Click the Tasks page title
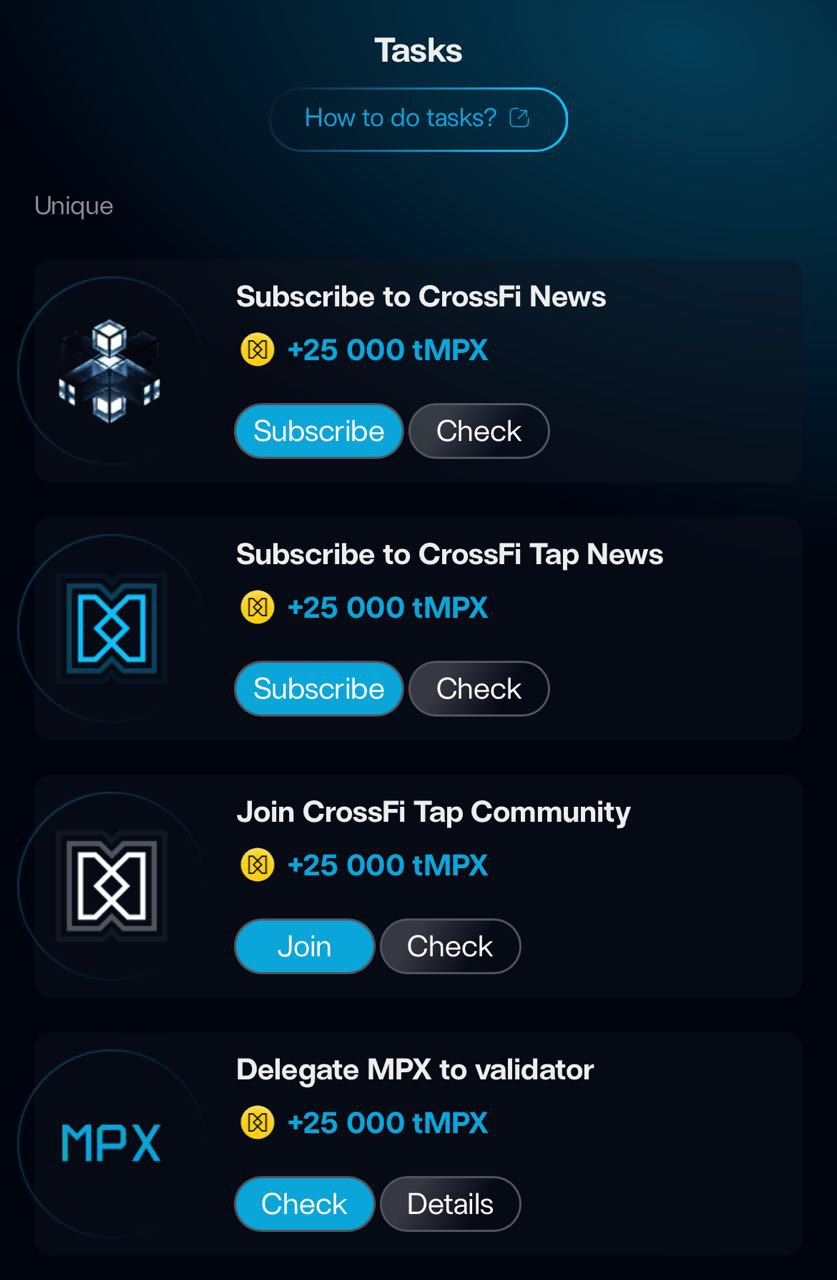837x1280 pixels. pyautogui.click(x=418, y=50)
